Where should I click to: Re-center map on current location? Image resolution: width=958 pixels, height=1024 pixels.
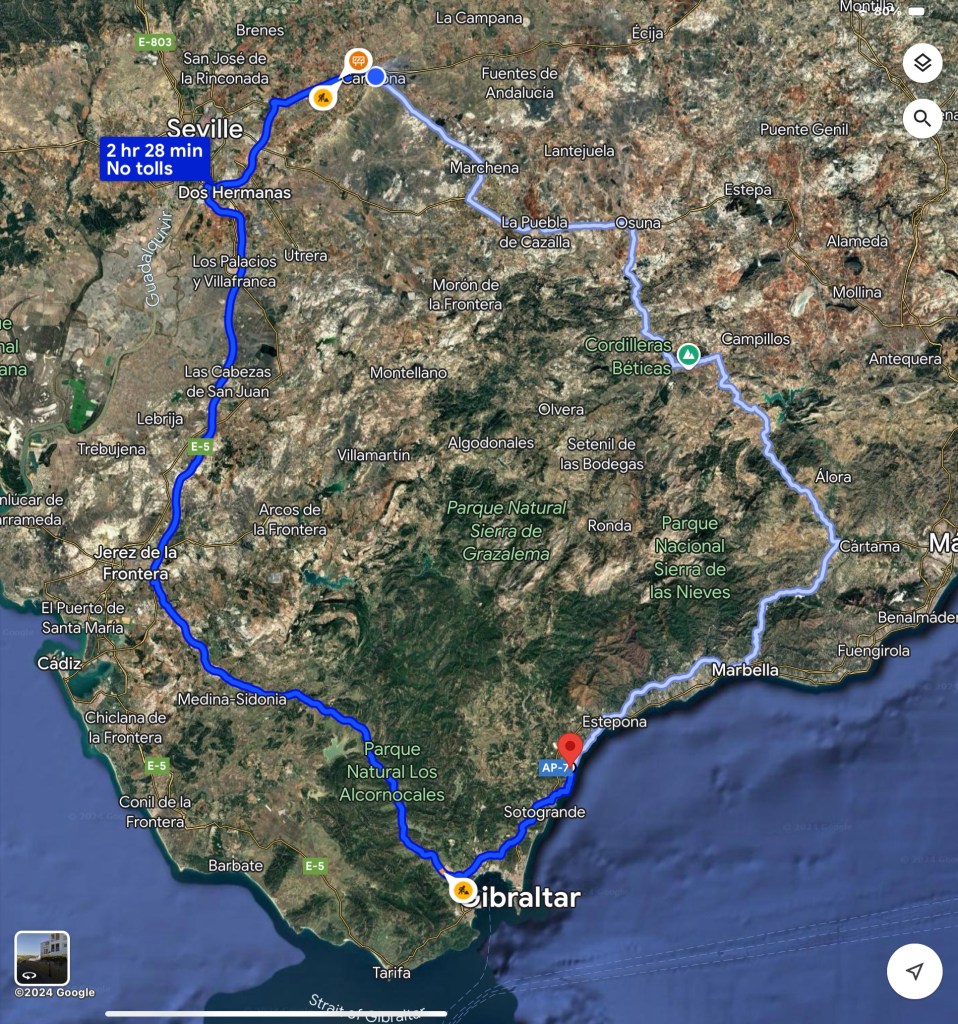pos(914,971)
